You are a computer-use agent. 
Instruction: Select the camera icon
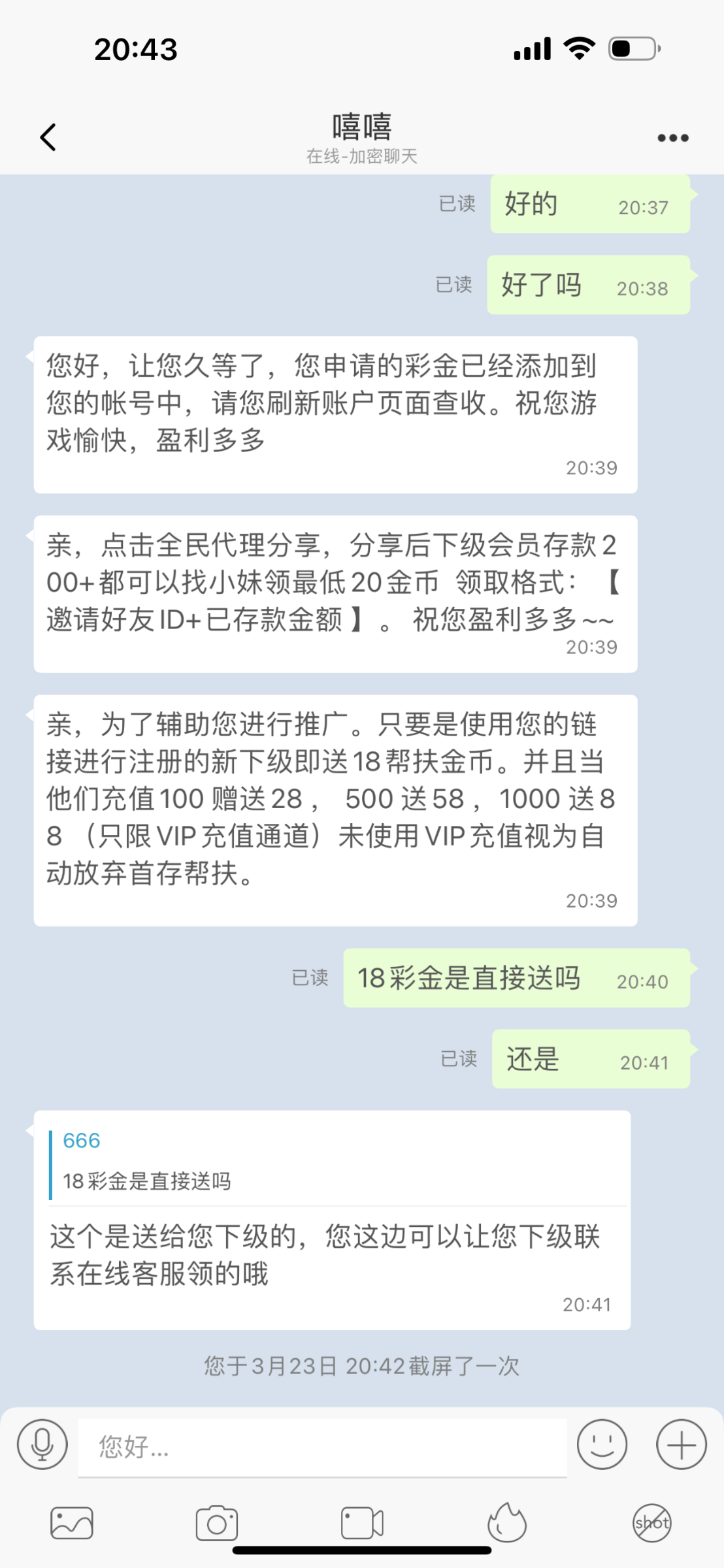point(216,1522)
